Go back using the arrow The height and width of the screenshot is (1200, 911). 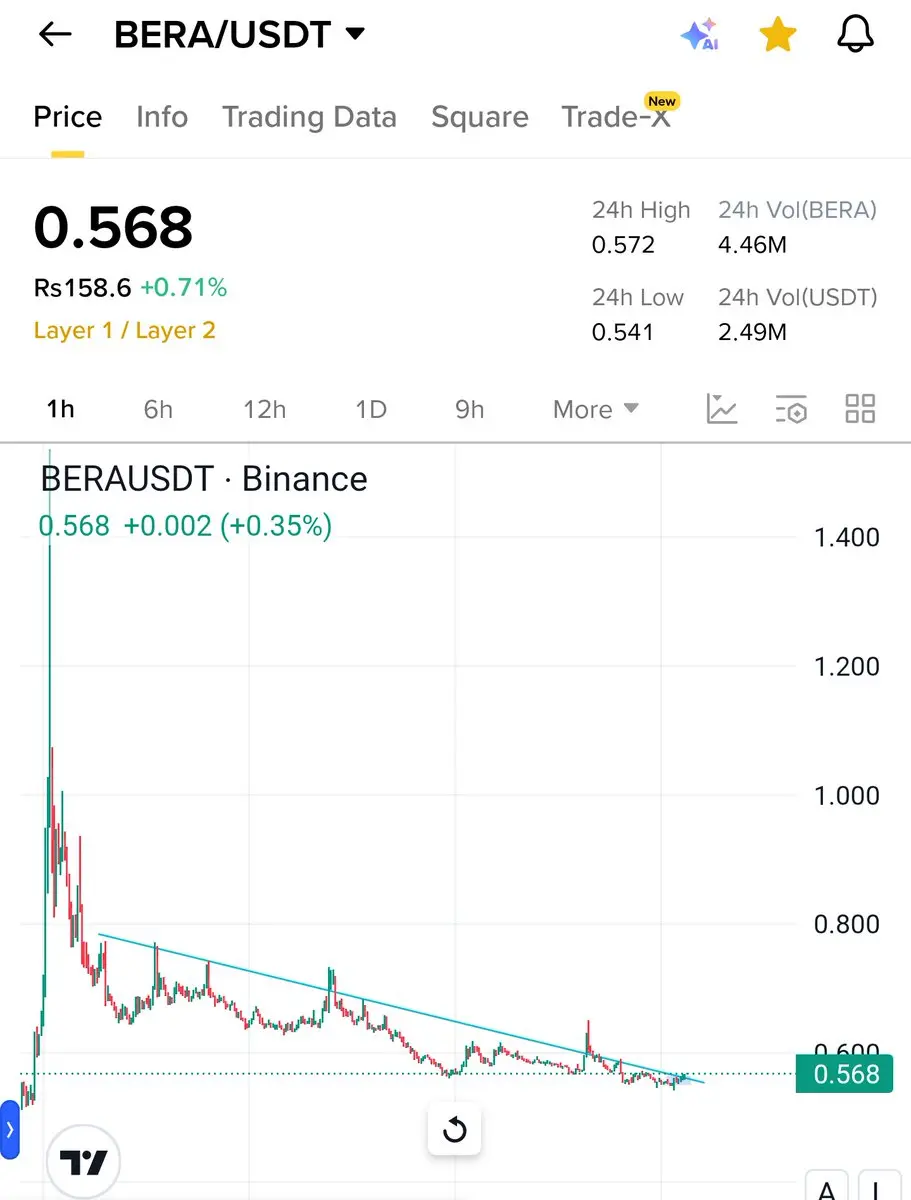[55, 35]
